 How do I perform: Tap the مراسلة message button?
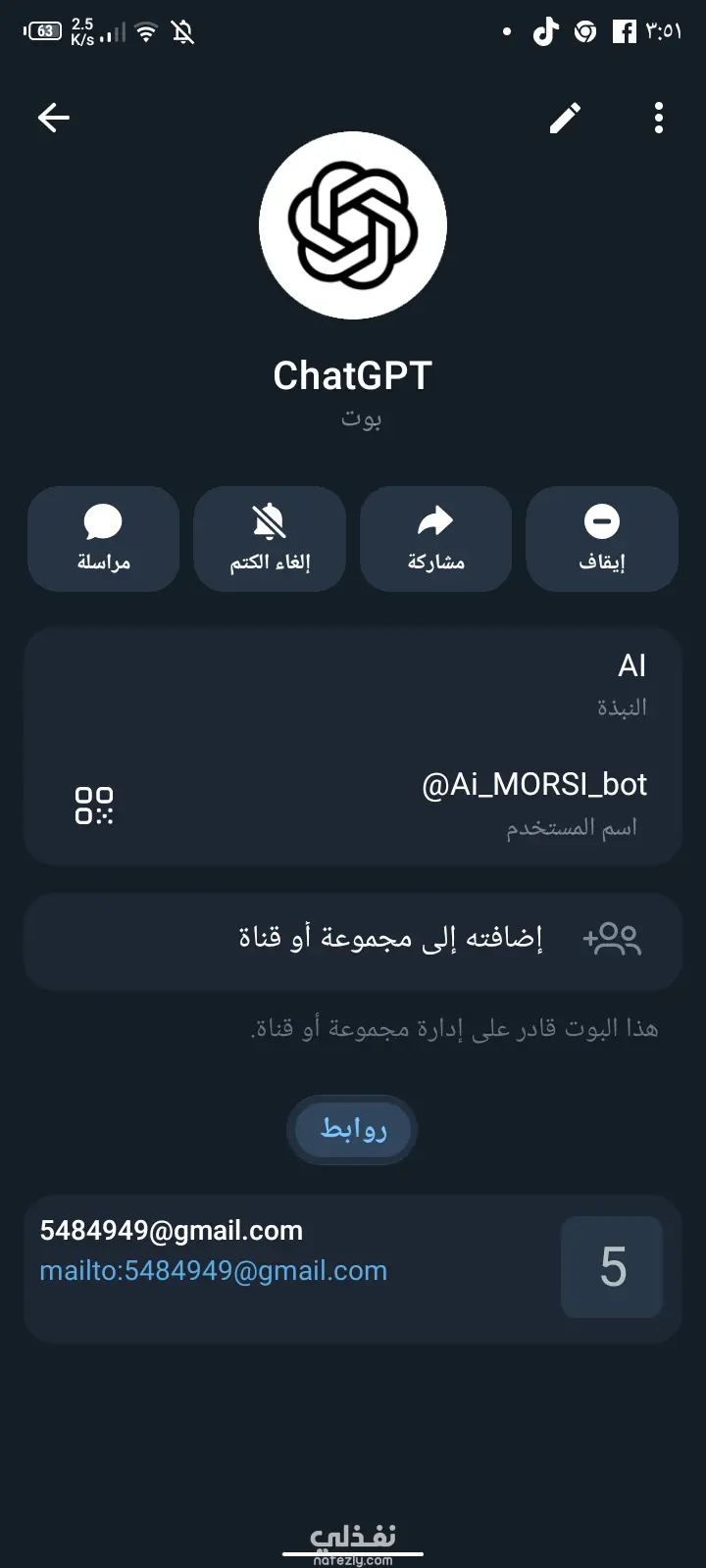(x=103, y=539)
